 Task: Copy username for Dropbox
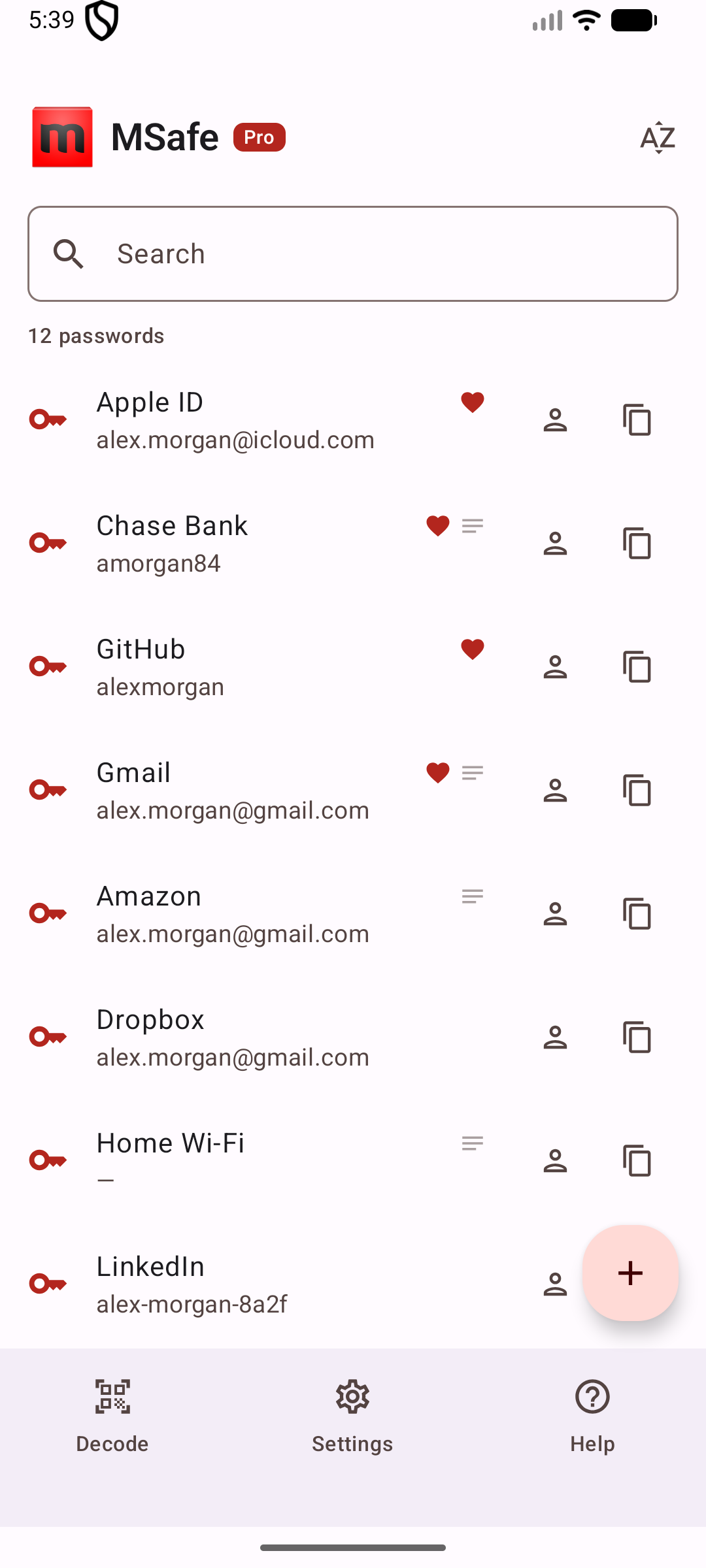point(555,1037)
